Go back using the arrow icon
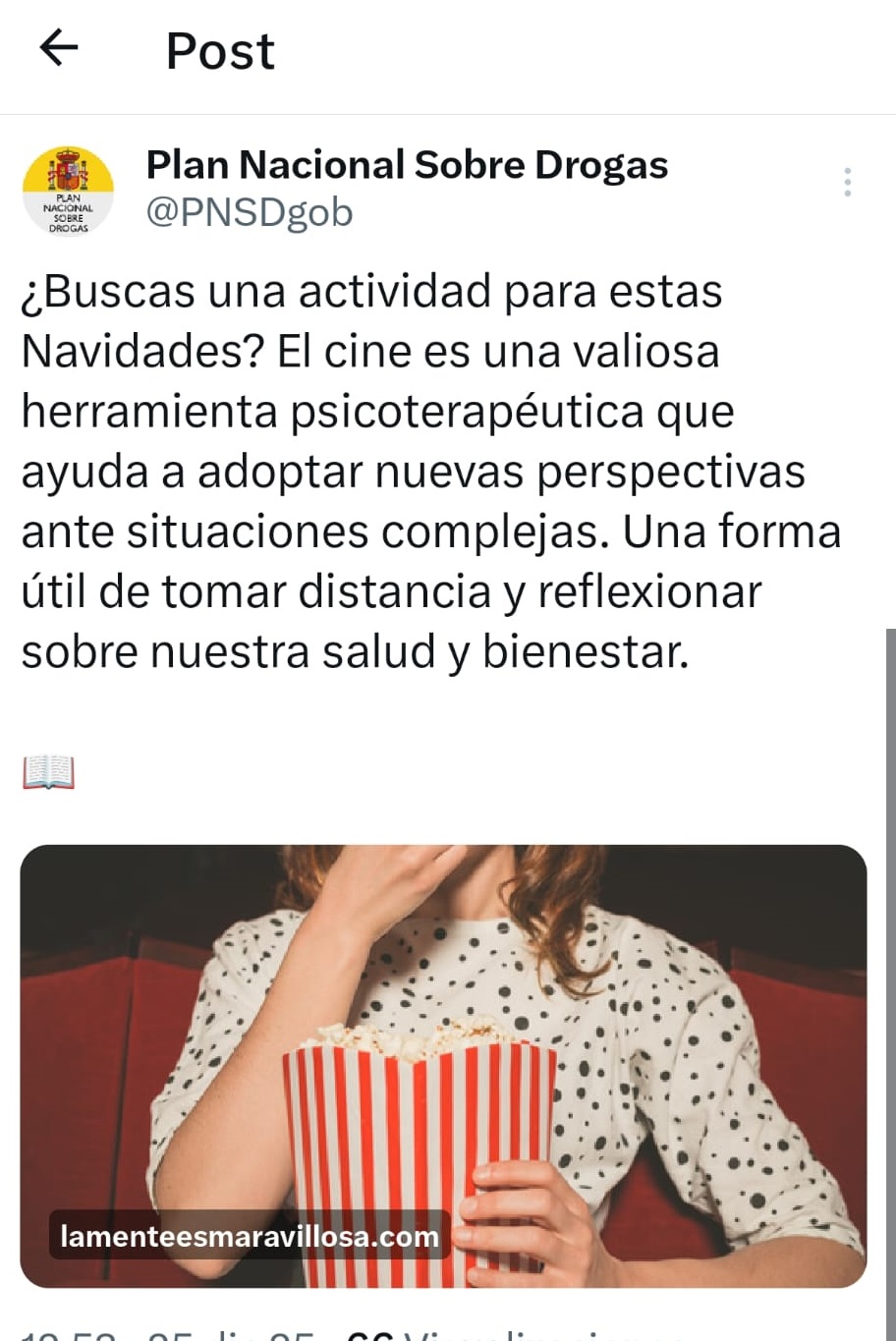 59,47
